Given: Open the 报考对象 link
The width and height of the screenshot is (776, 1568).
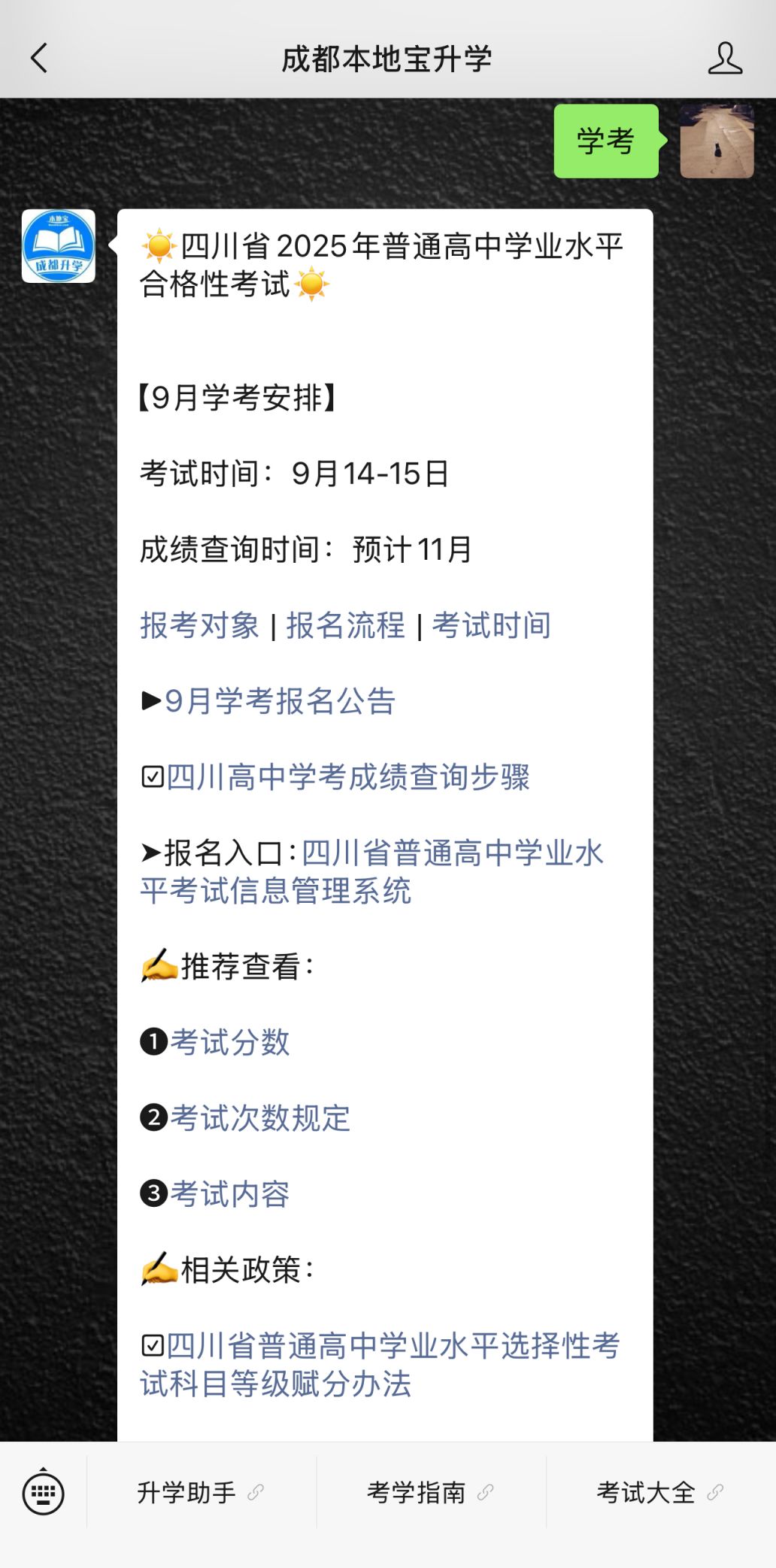Looking at the screenshot, I should click(x=199, y=625).
